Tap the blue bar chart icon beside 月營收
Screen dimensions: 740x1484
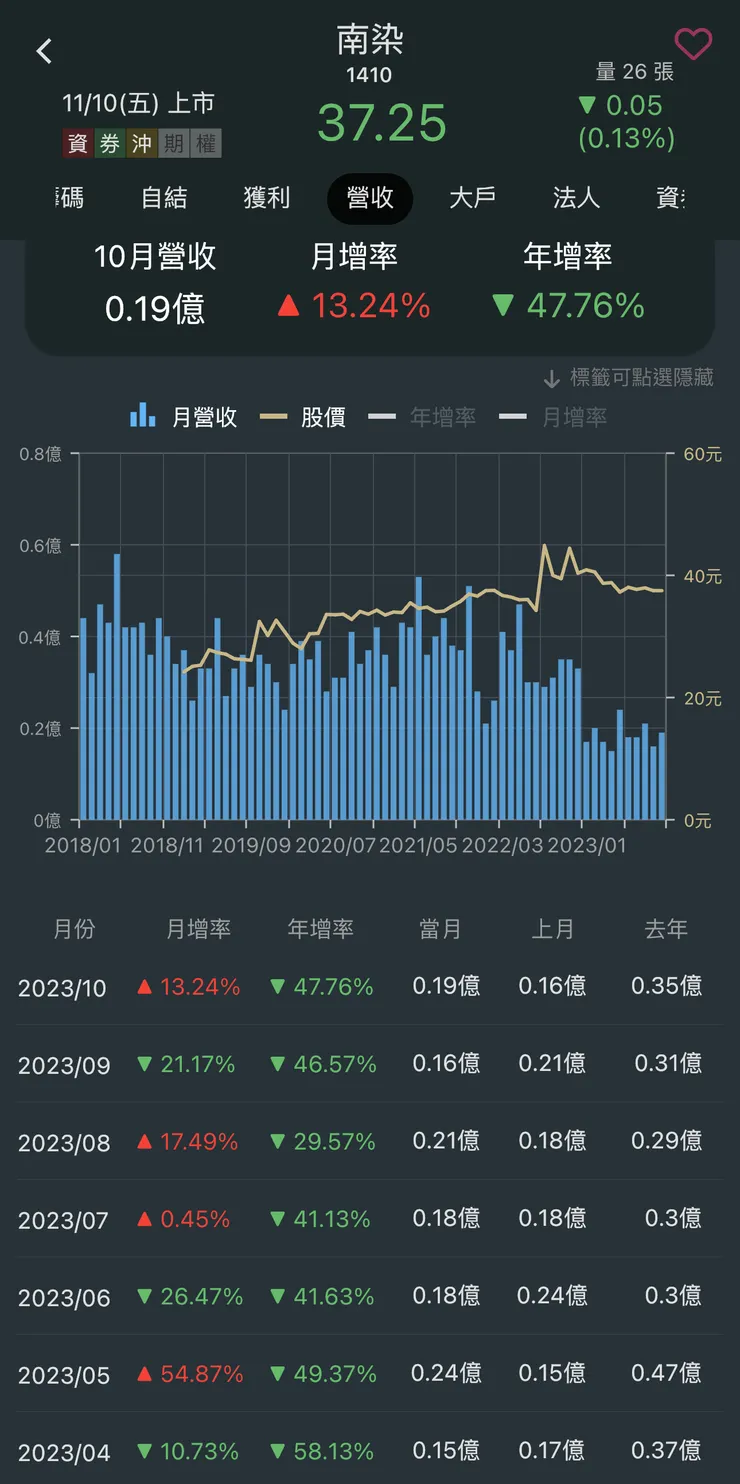tap(140, 417)
